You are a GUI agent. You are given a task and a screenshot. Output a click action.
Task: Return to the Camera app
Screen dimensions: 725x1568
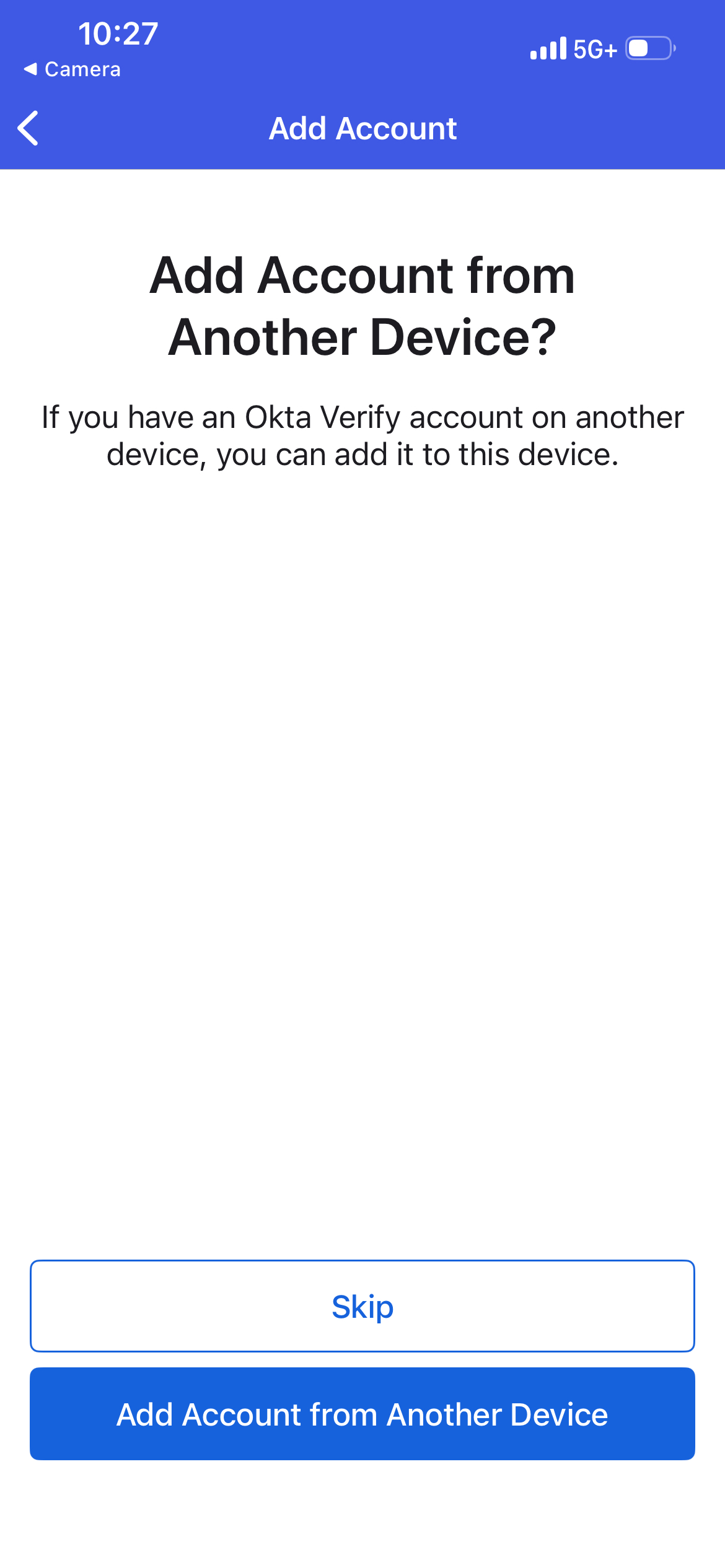pos(72,69)
